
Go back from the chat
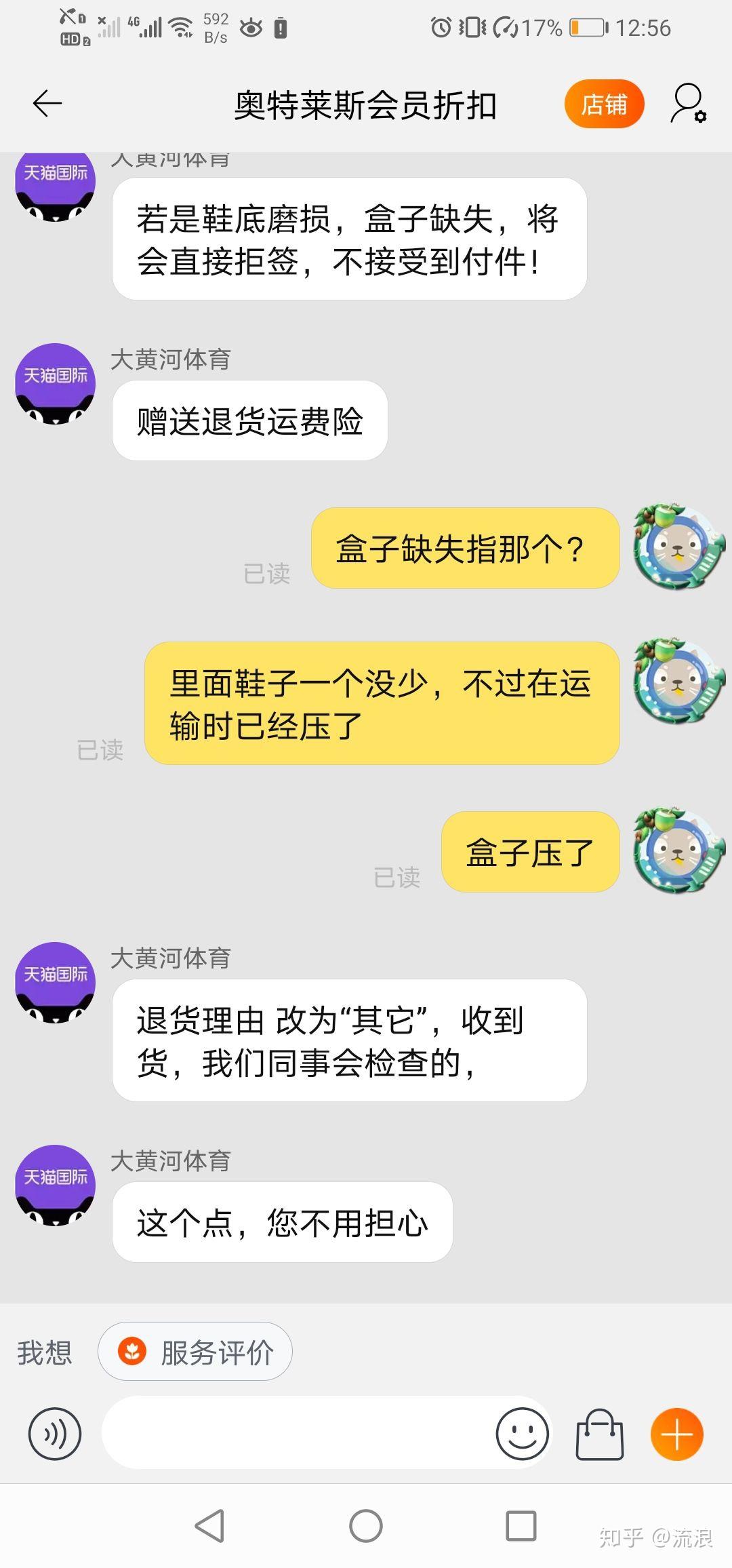click(47, 104)
